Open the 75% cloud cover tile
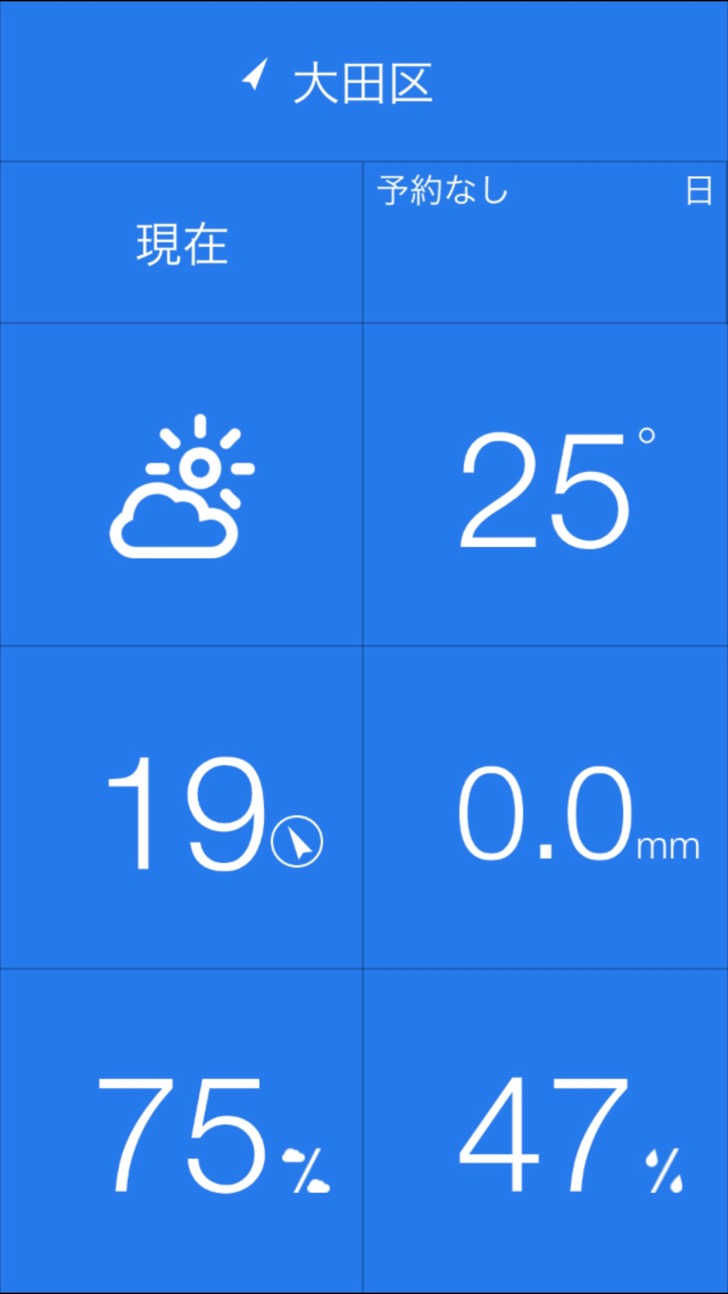 pos(181,1131)
